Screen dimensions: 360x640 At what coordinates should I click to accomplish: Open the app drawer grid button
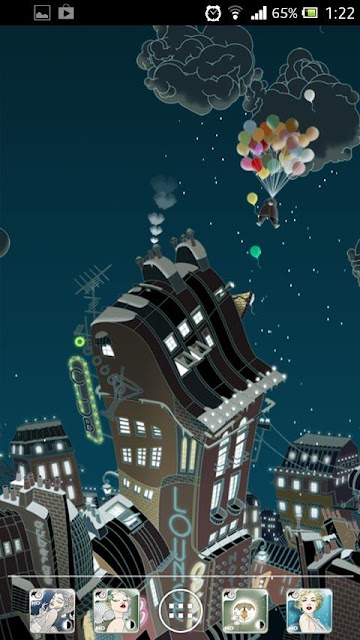click(180, 611)
